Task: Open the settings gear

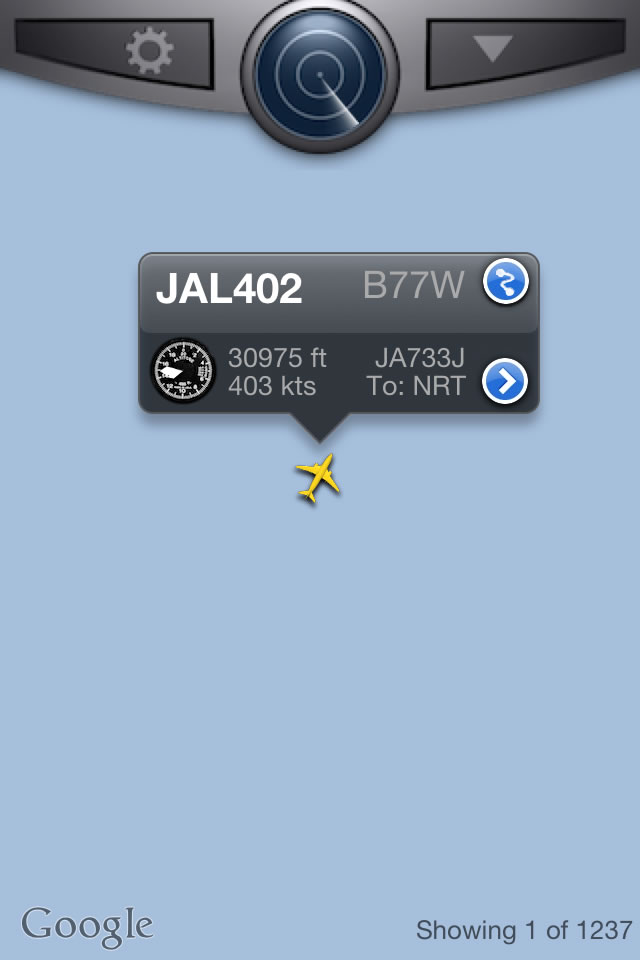Action: point(149,50)
